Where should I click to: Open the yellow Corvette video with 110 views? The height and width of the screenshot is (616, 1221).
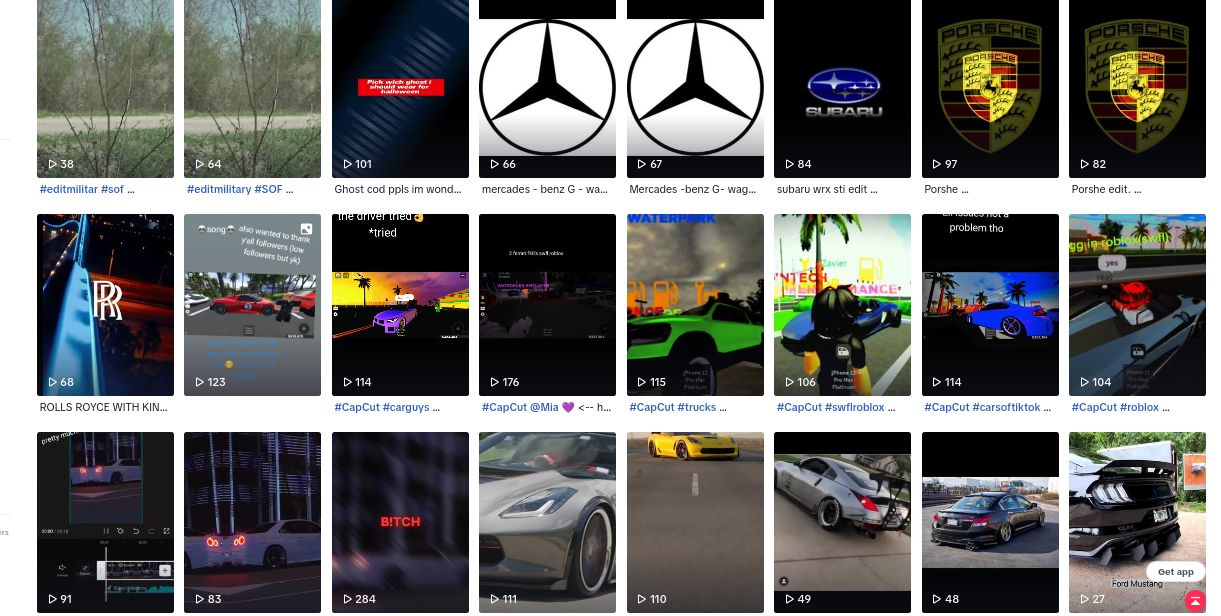click(x=695, y=521)
